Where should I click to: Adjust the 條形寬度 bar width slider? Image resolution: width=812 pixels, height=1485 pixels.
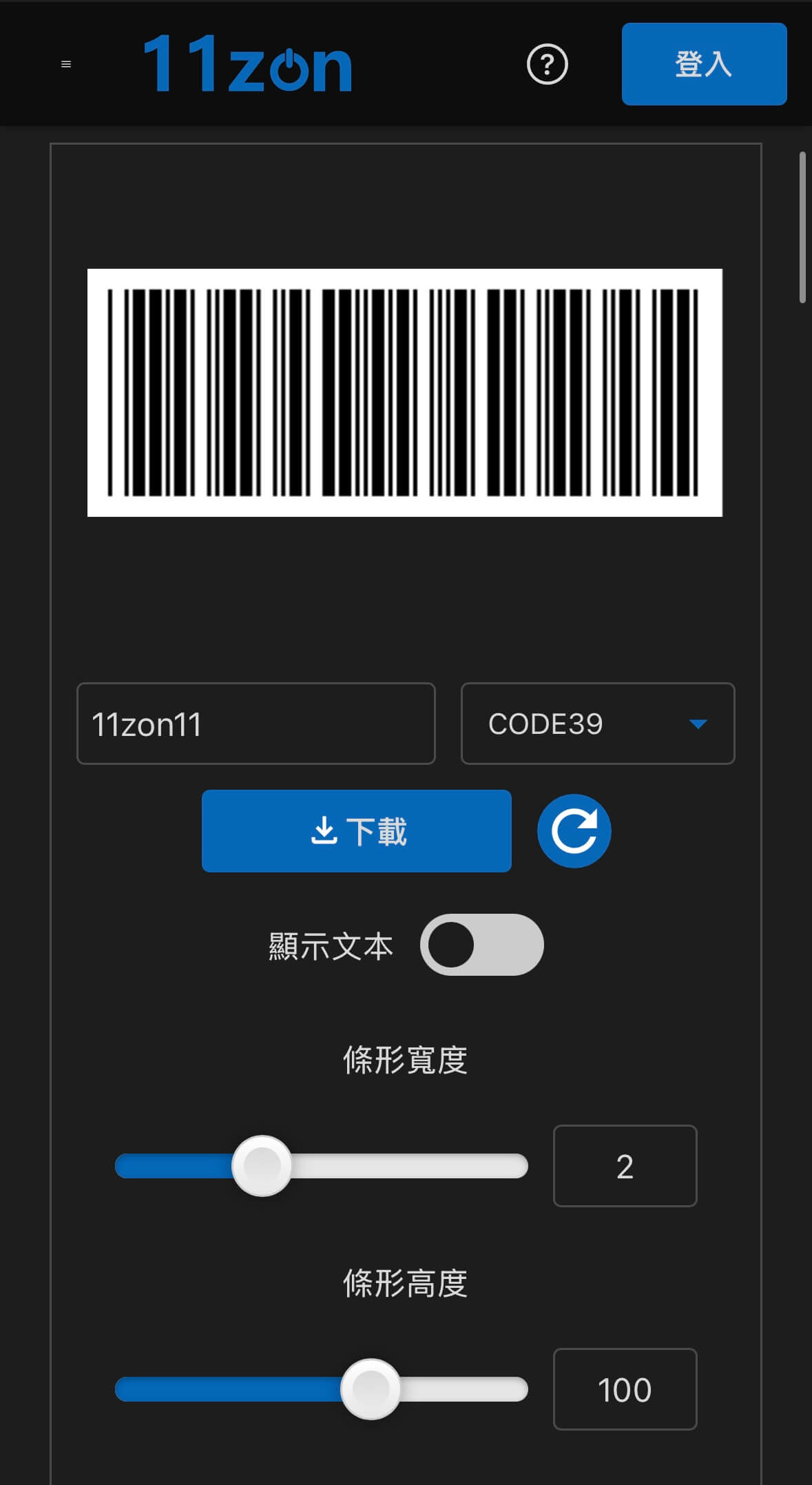point(262,1166)
